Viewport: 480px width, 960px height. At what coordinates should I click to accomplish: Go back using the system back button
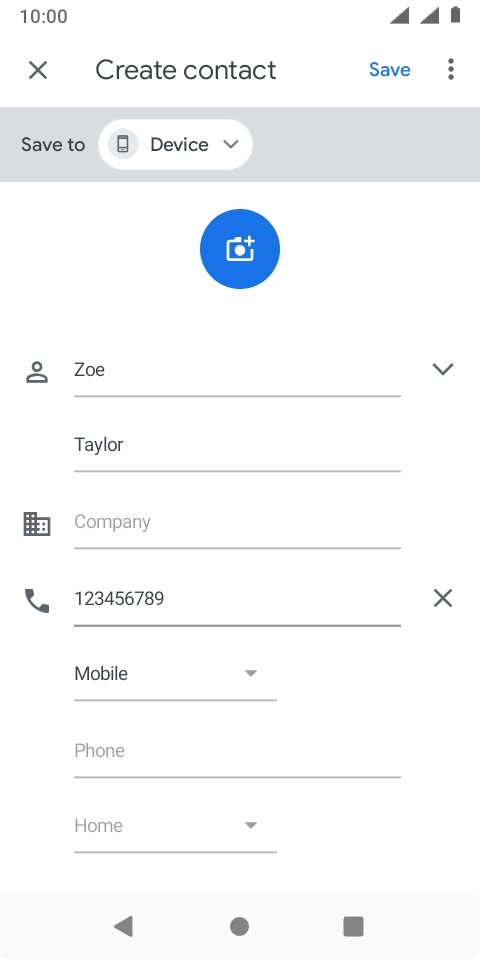coord(124,926)
